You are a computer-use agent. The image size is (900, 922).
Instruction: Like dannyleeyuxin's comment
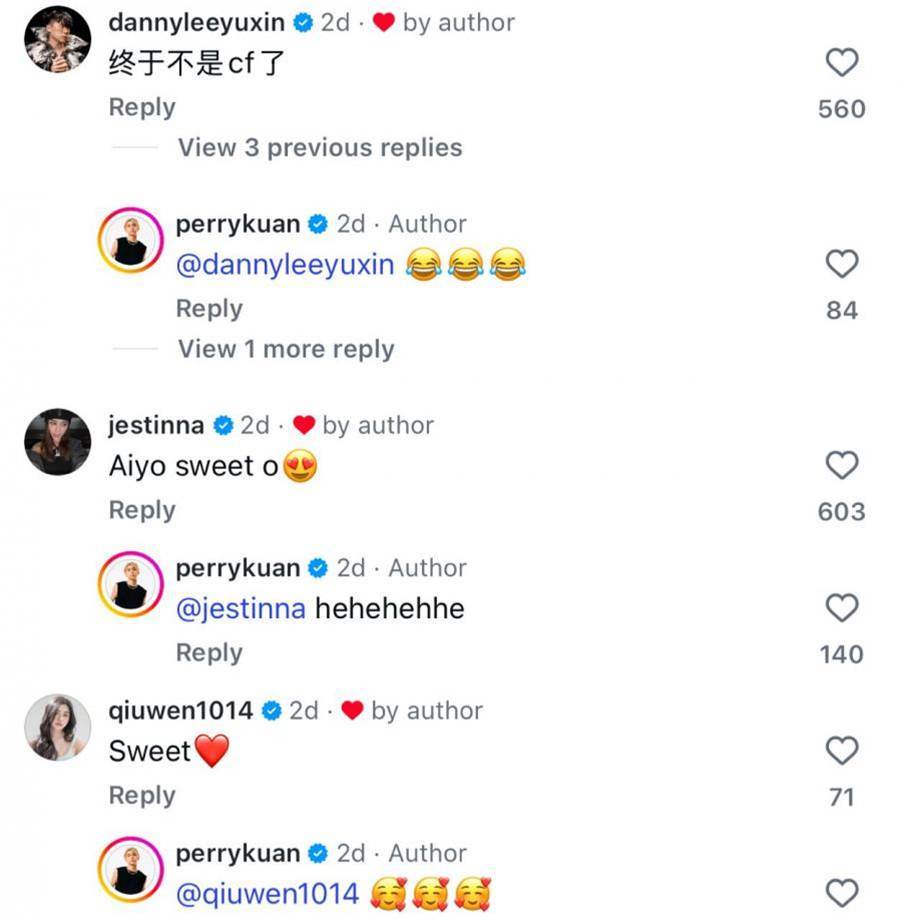[842, 64]
